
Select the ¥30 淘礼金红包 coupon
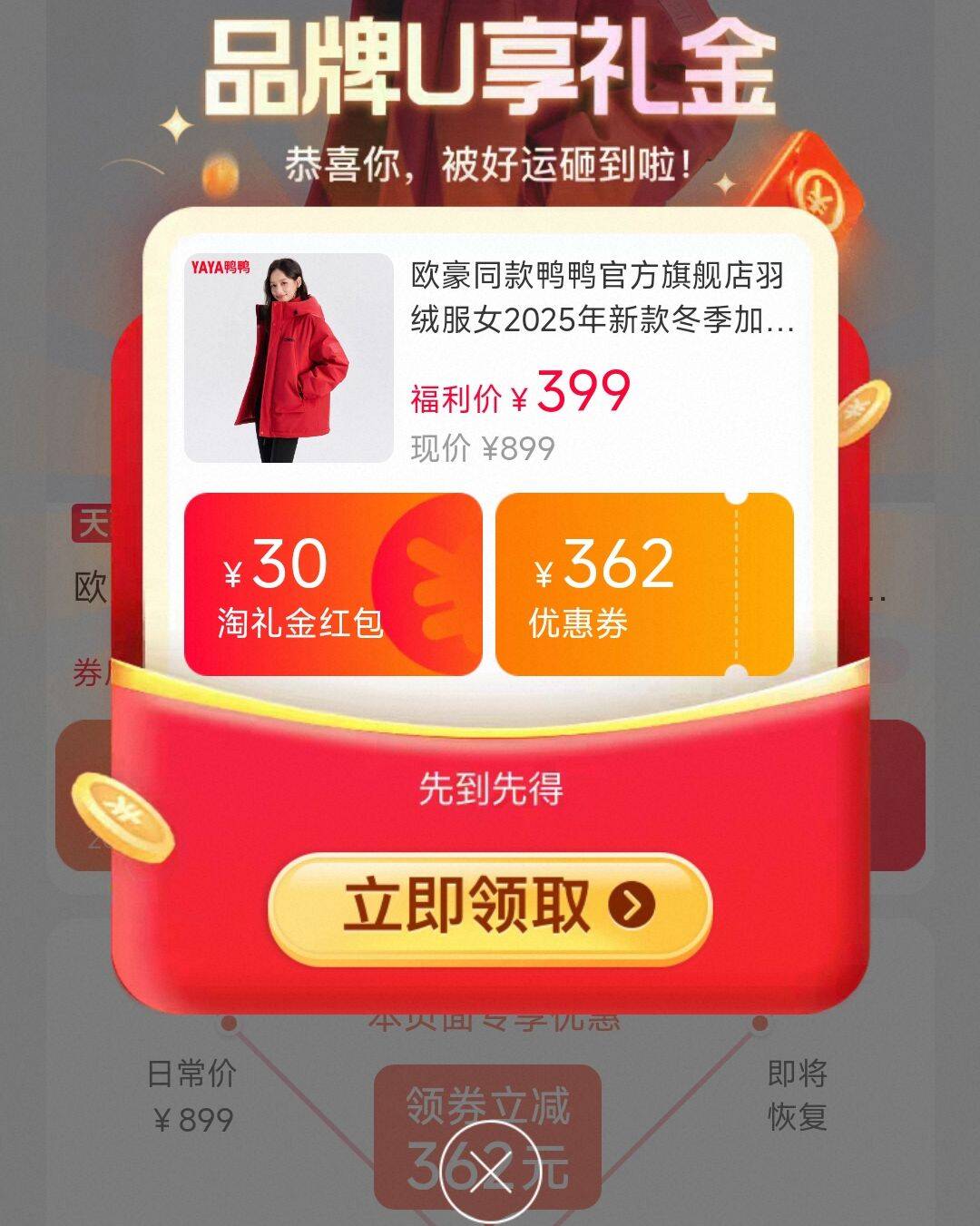[332, 584]
